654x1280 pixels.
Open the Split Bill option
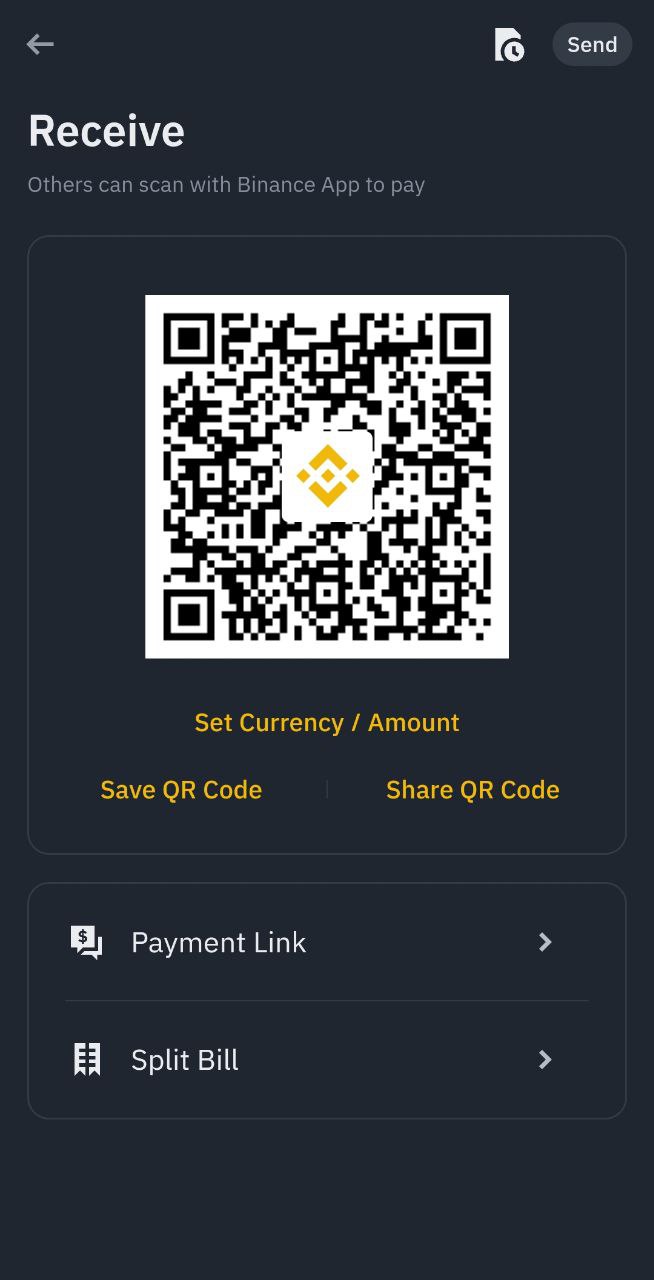click(327, 1060)
